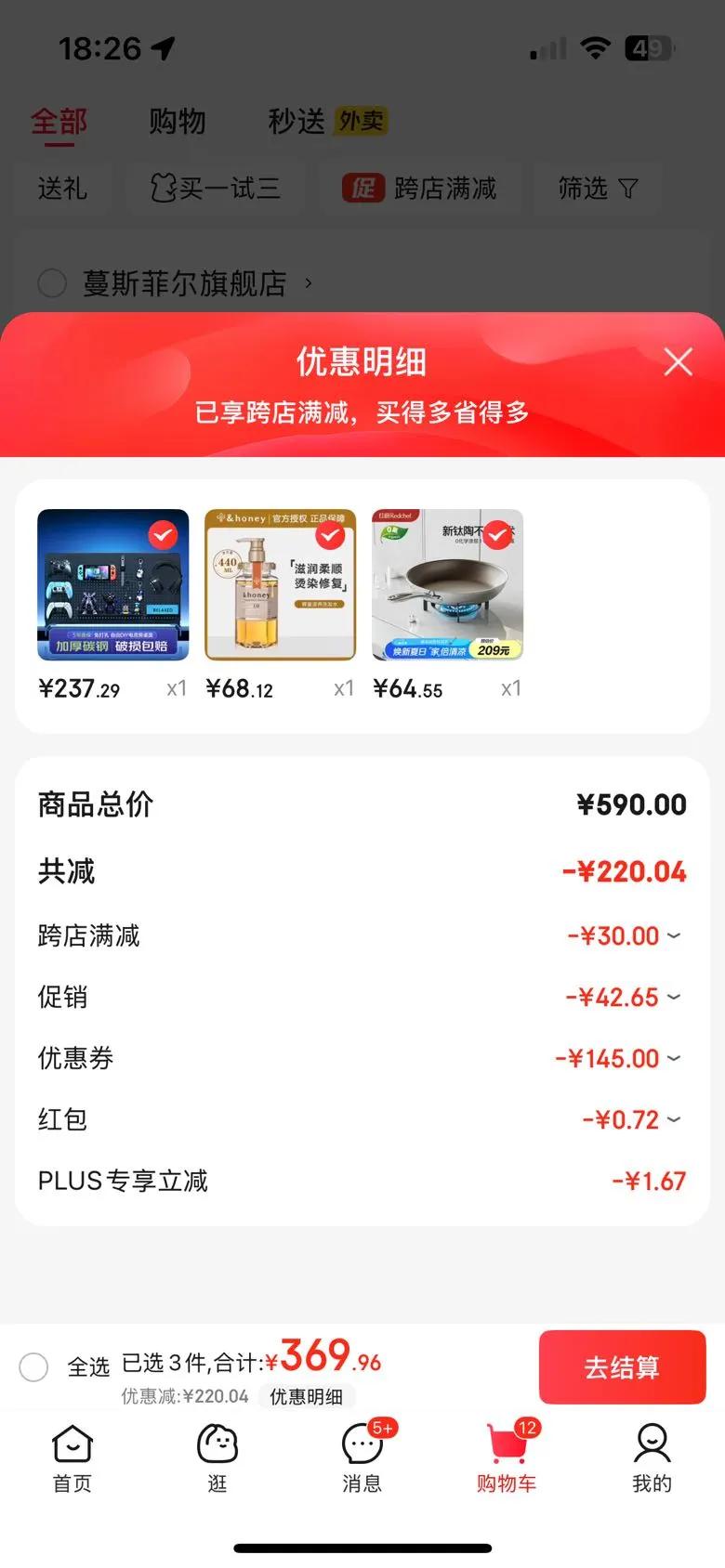
Task: Open the 我的 profile tab
Action: pyautogui.click(x=652, y=1458)
